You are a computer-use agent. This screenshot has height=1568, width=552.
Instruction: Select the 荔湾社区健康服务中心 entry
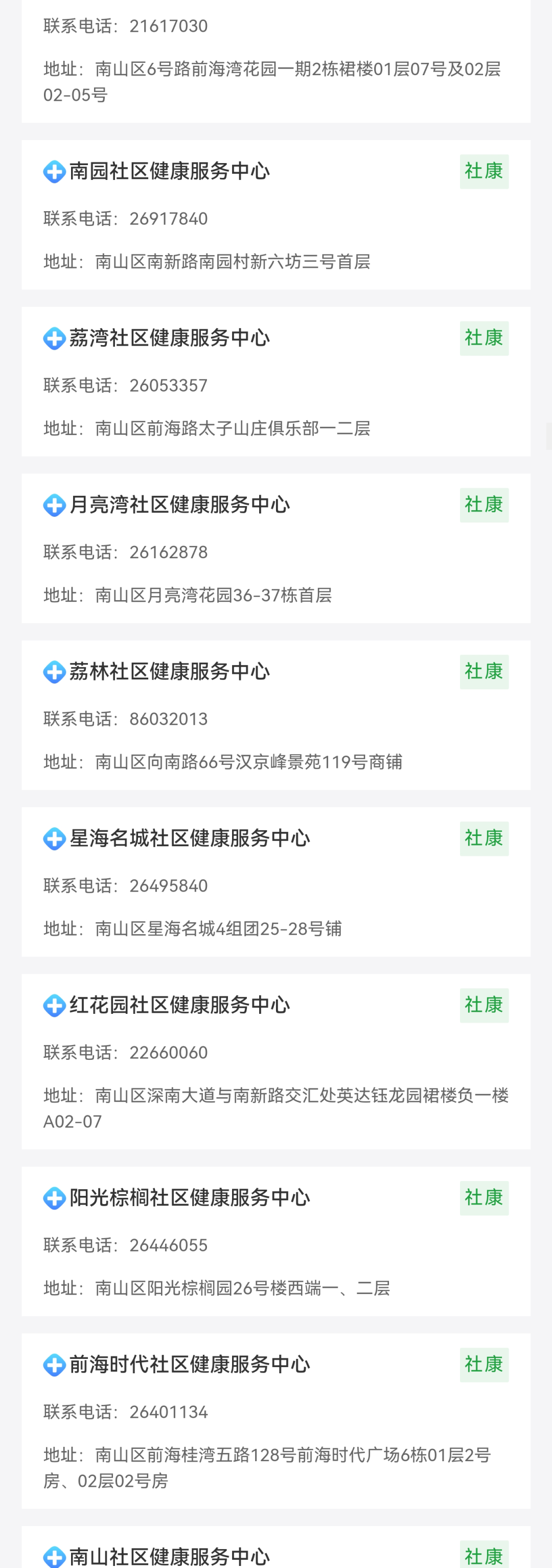tap(169, 338)
